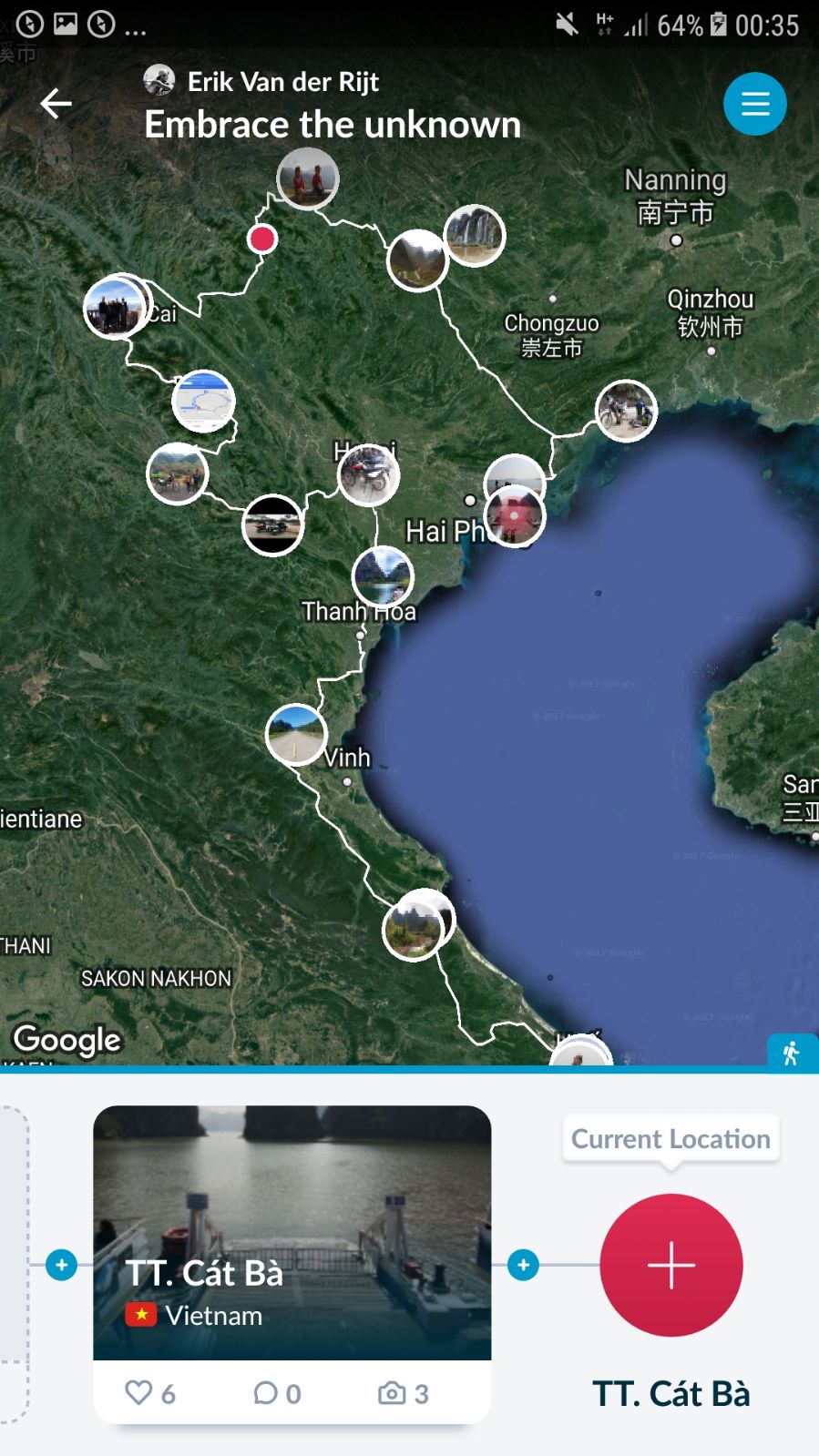Open comments on TT. Cát Bà step
This screenshot has width=819, height=1456.
[265, 1392]
